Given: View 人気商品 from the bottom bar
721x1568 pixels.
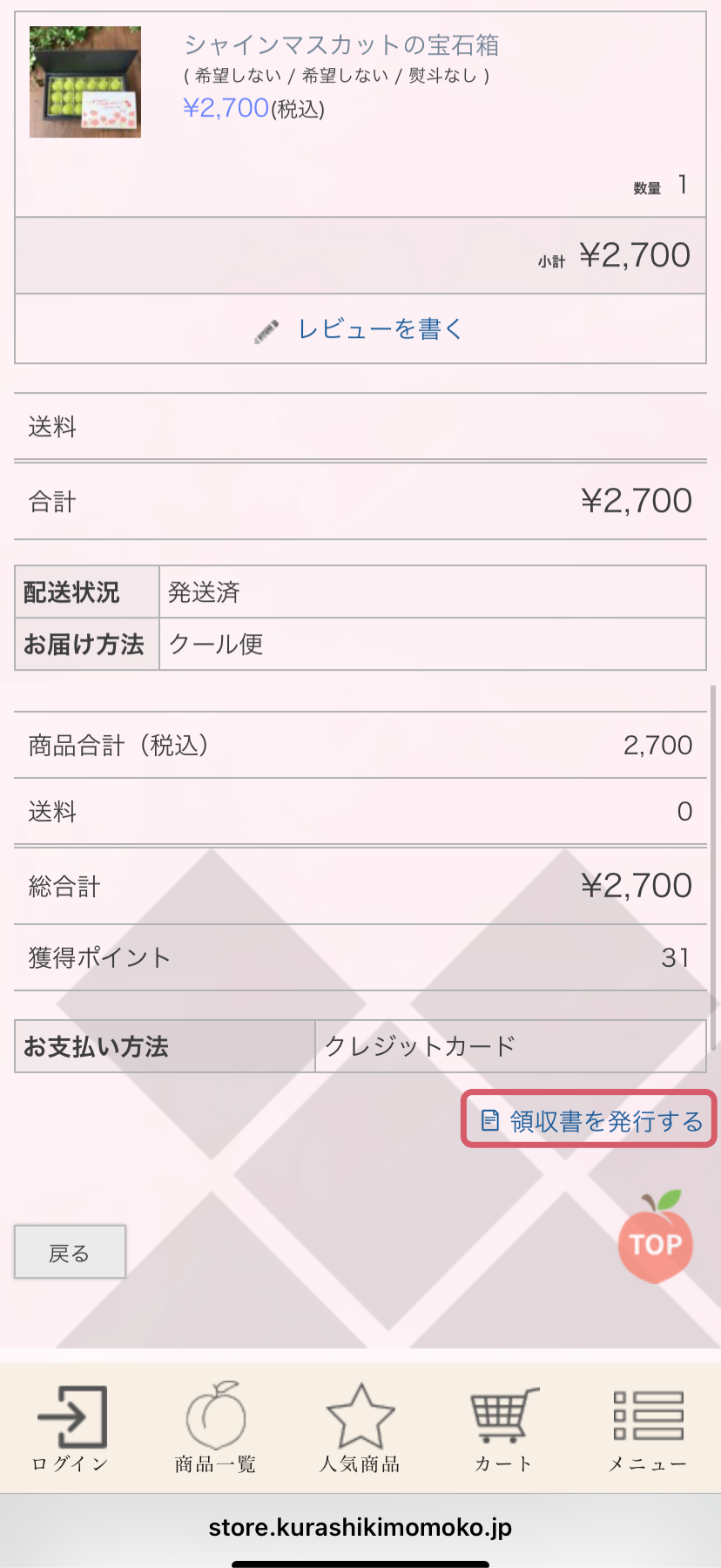Looking at the screenshot, I should (360, 1428).
